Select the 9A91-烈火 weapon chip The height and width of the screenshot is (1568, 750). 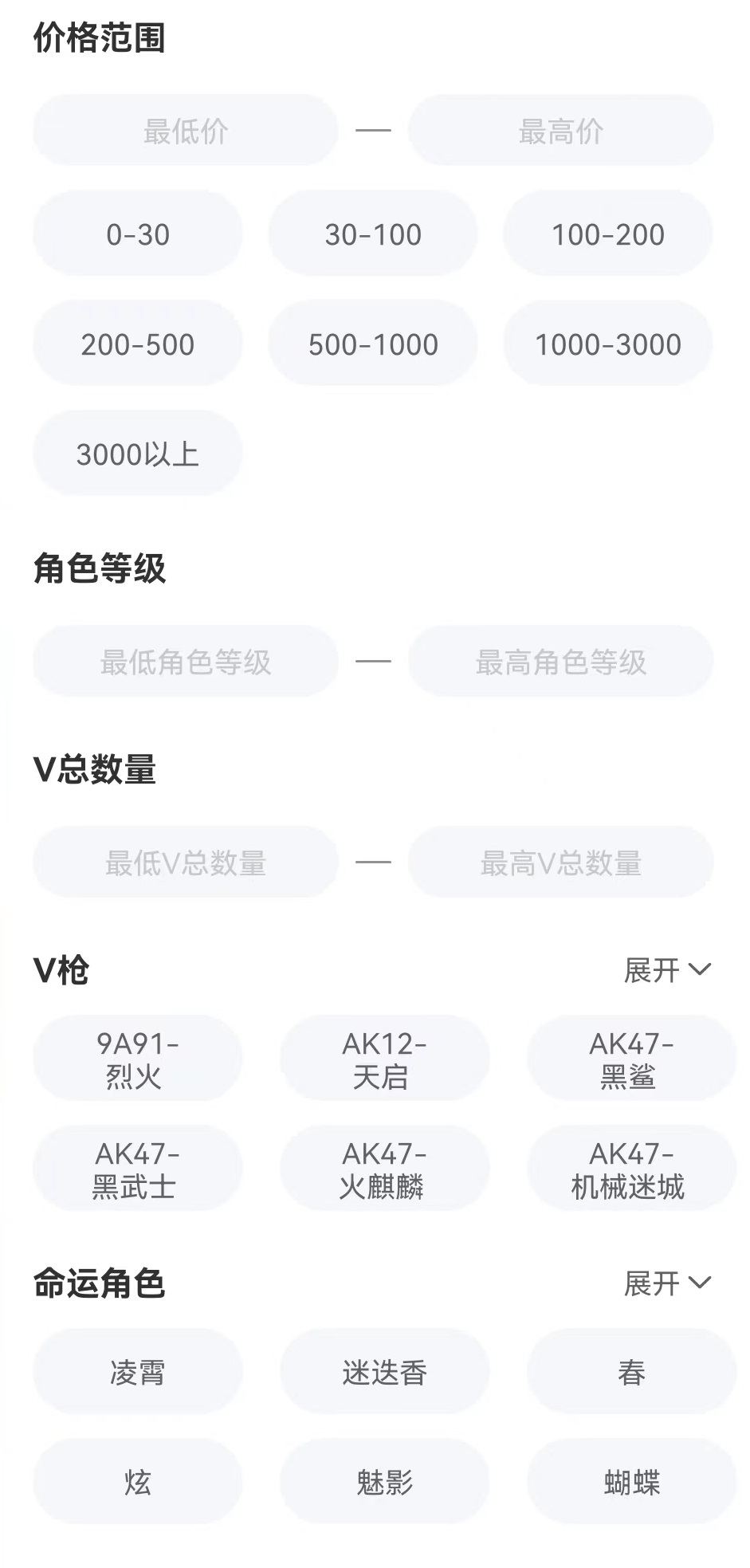point(137,1059)
